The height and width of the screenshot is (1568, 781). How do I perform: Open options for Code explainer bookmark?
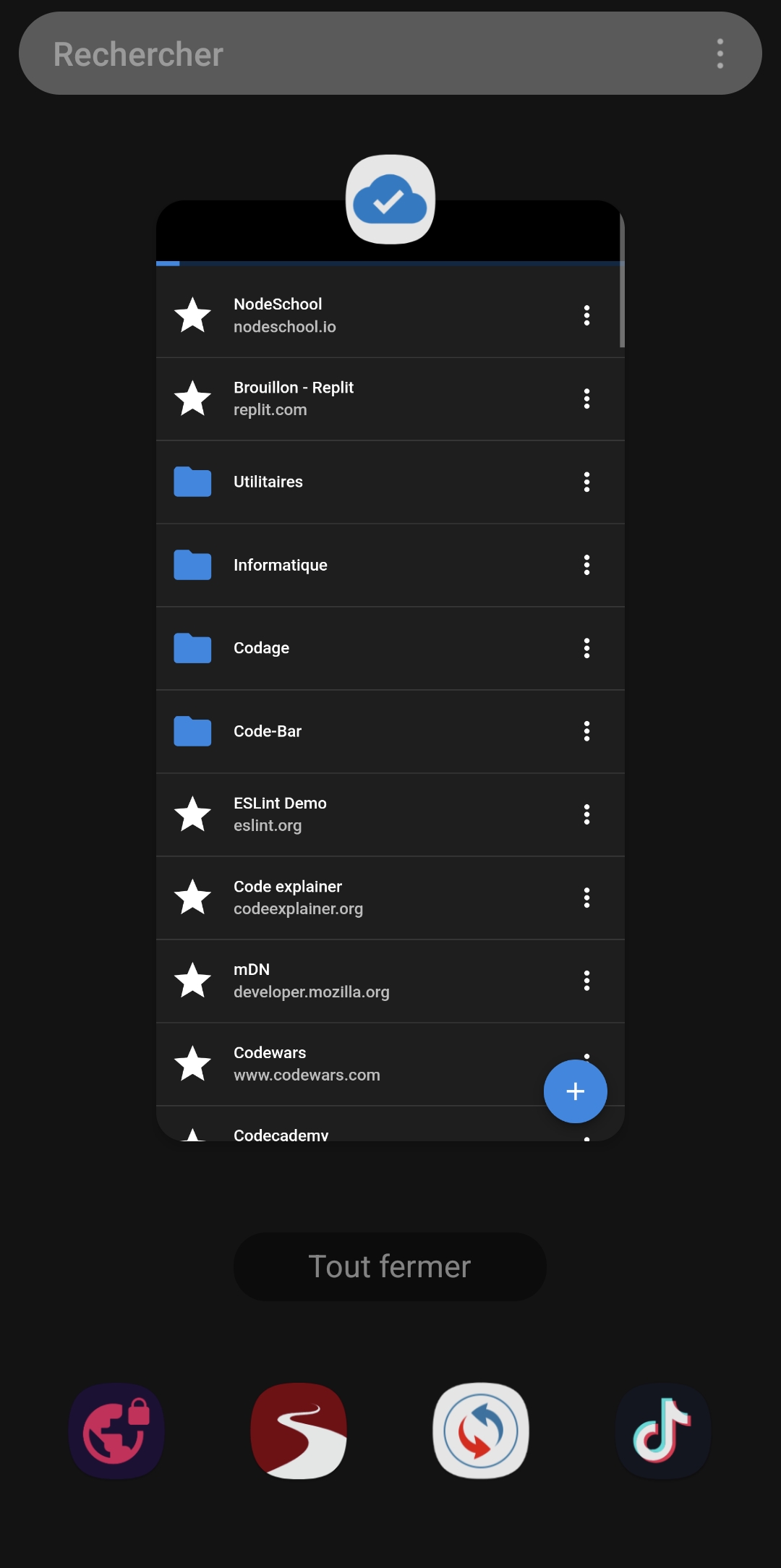[x=586, y=898]
